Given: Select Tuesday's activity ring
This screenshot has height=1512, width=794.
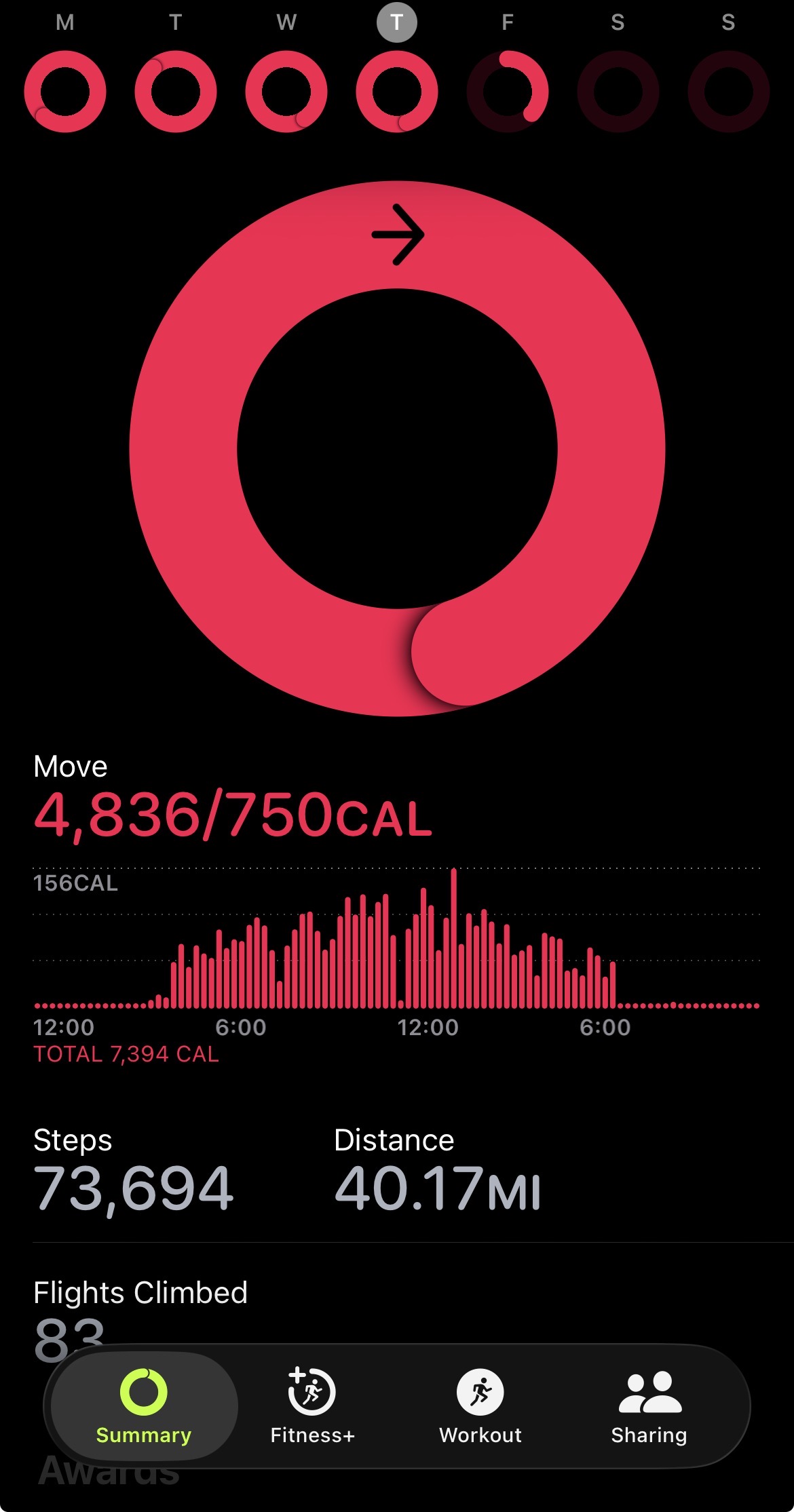Looking at the screenshot, I should click(x=176, y=92).
